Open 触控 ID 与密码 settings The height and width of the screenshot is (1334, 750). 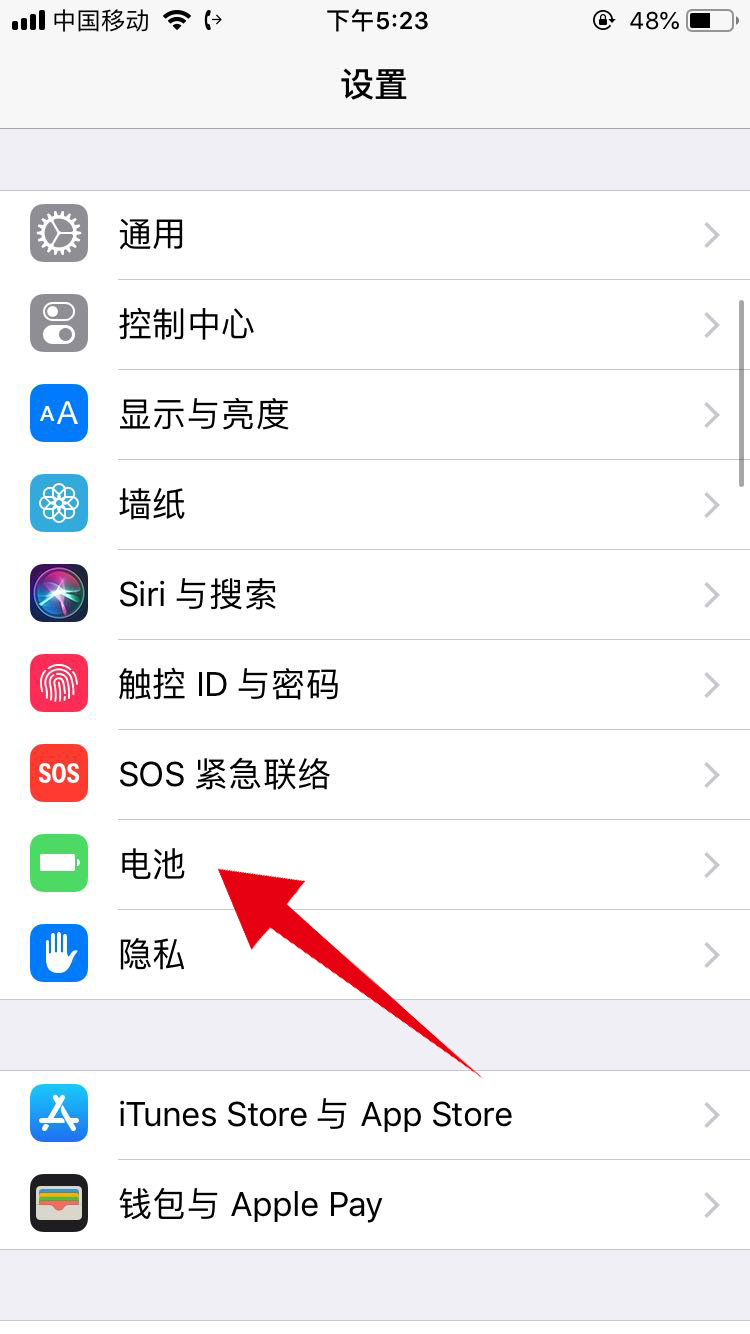(x=375, y=685)
